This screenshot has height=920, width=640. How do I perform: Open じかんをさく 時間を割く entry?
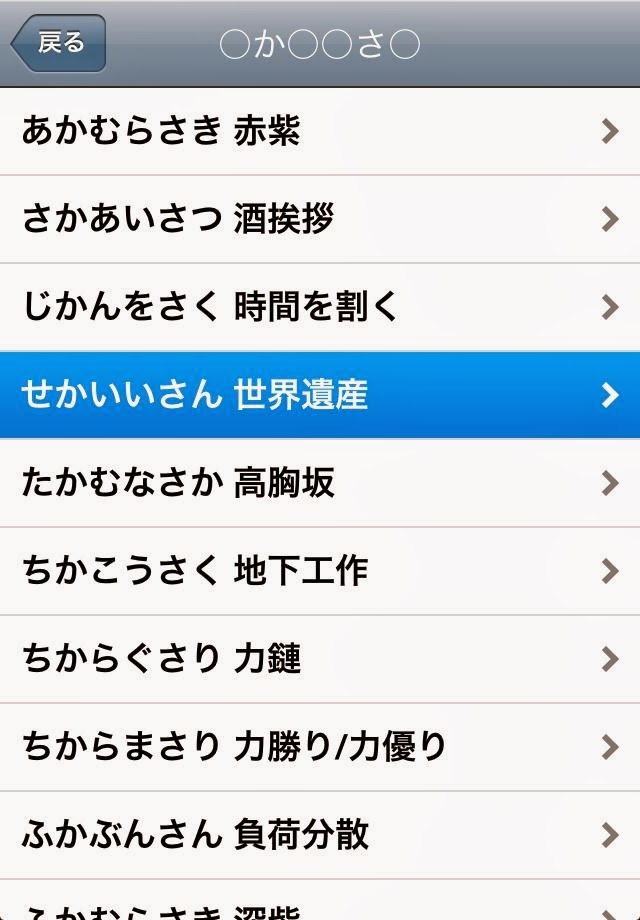320,307
